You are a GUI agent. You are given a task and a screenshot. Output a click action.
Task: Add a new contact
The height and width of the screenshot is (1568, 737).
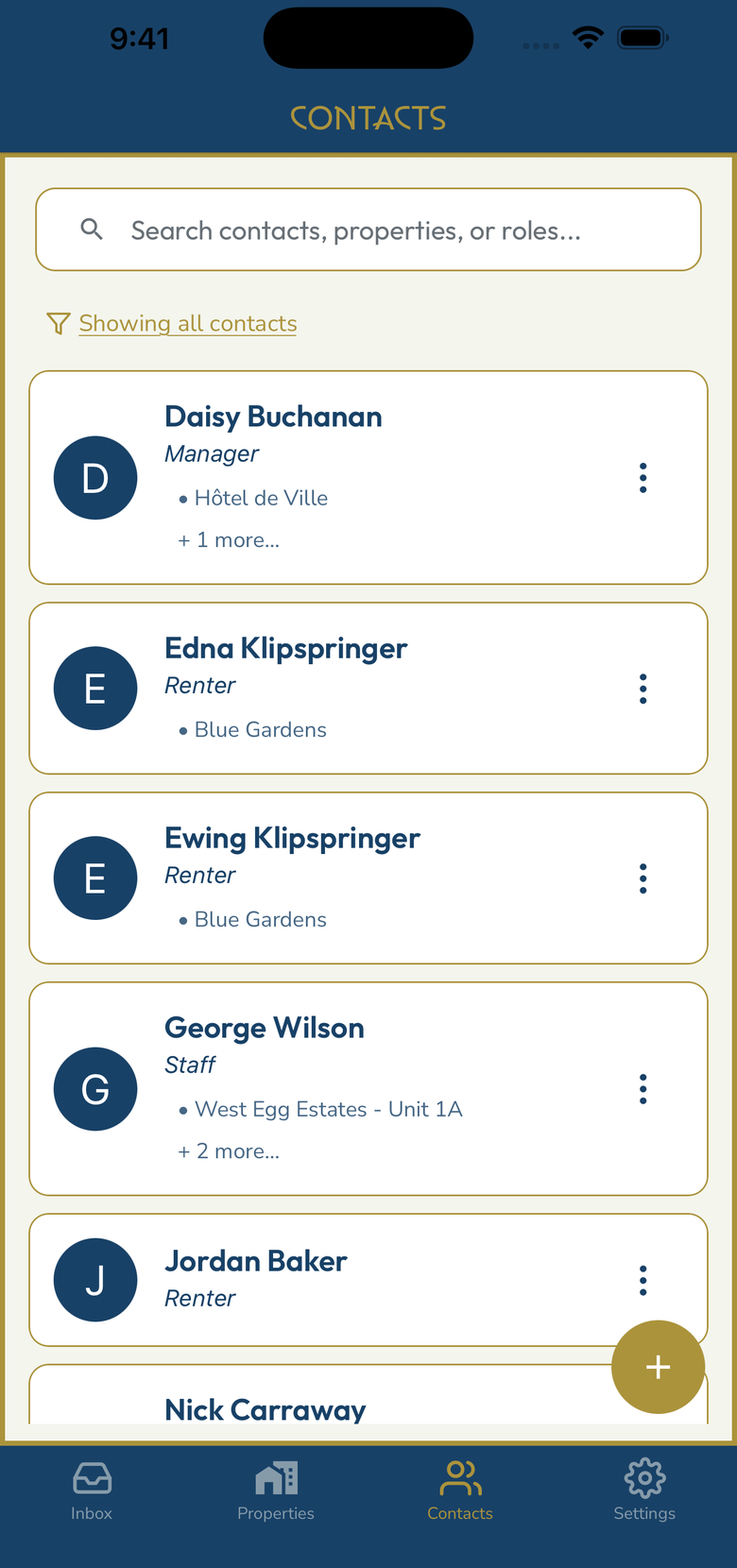coord(658,1367)
